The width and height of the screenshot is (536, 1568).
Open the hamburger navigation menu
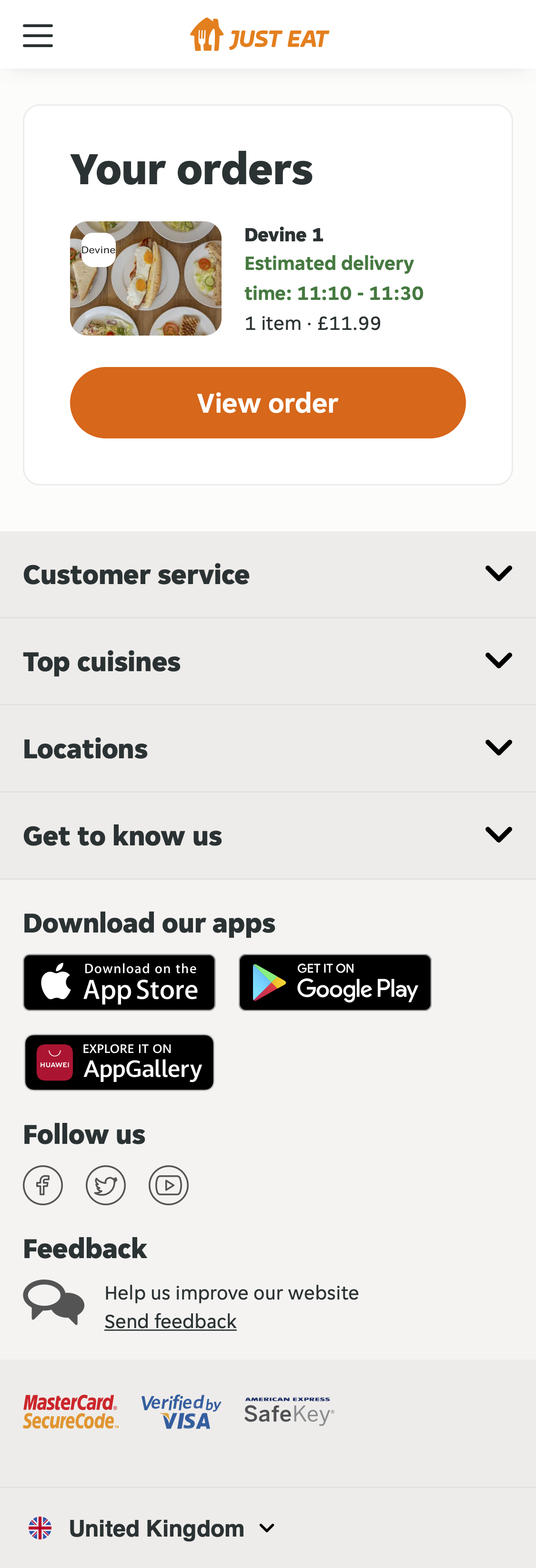pyautogui.click(x=38, y=35)
